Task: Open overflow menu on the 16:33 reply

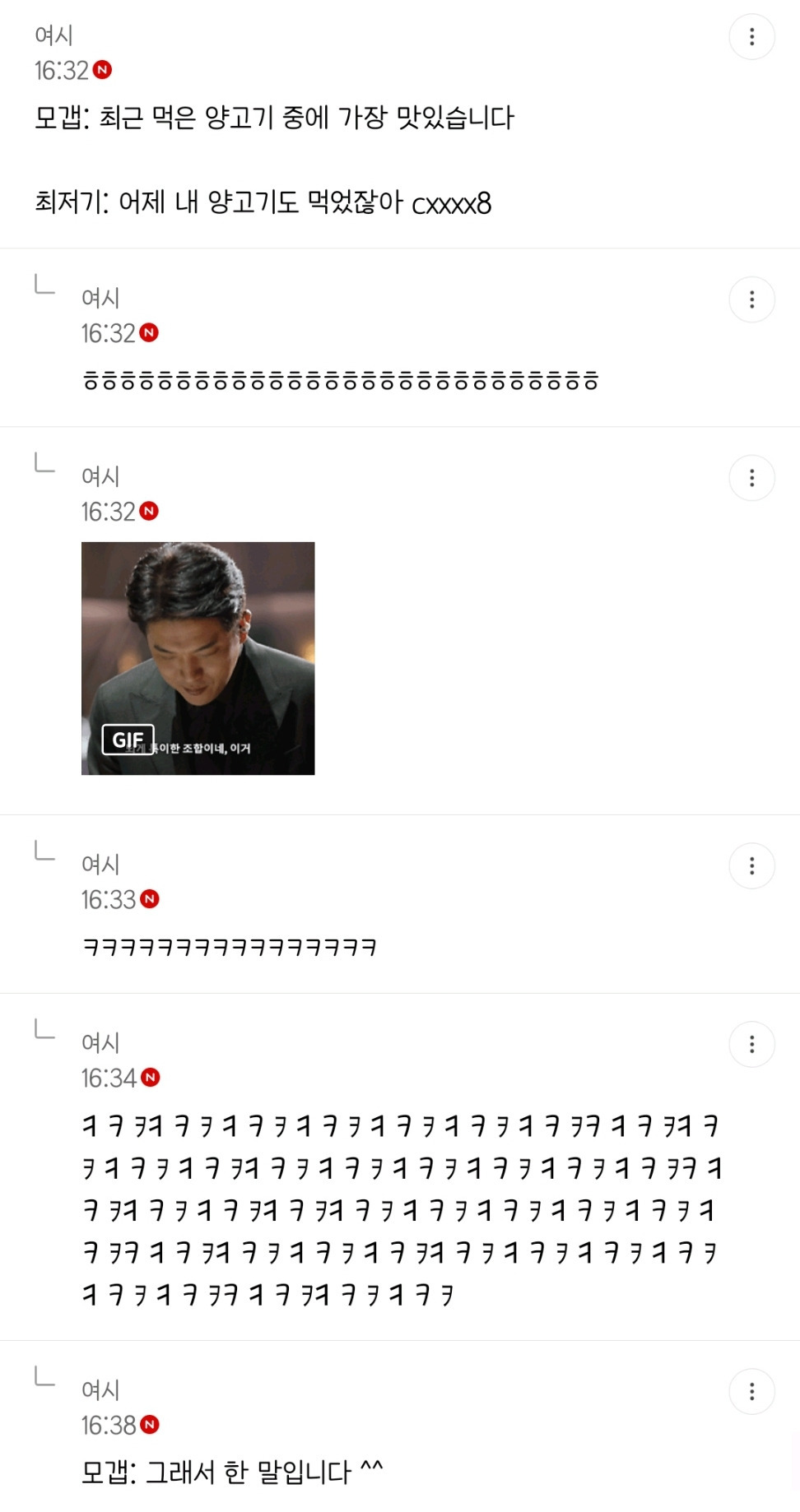Action: [751, 865]
